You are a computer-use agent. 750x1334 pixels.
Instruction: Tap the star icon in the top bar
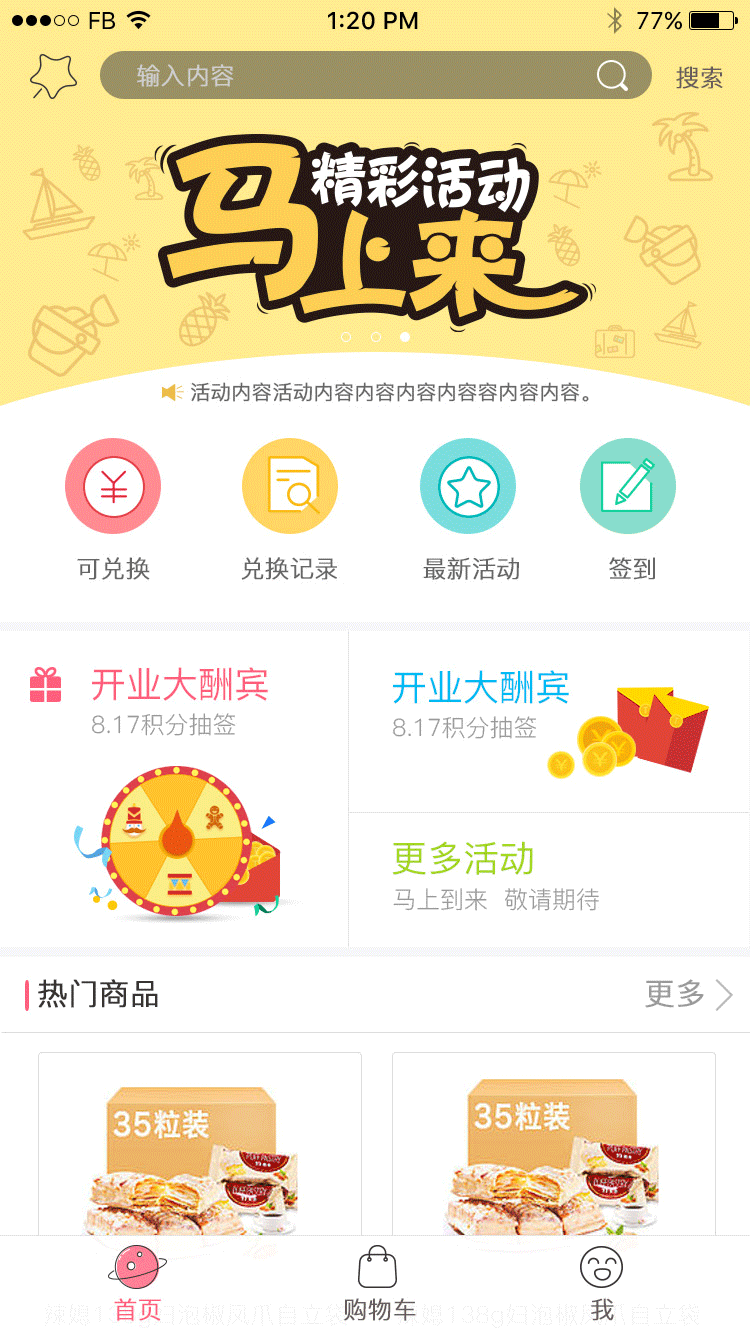[53, 76]
